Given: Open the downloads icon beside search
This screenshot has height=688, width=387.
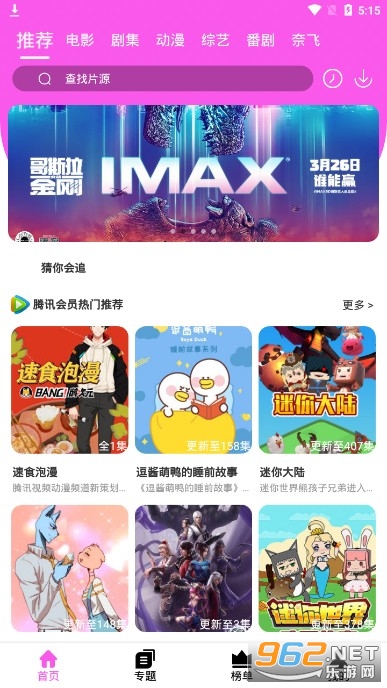Looking at the screenshot, I should (363, 79).
